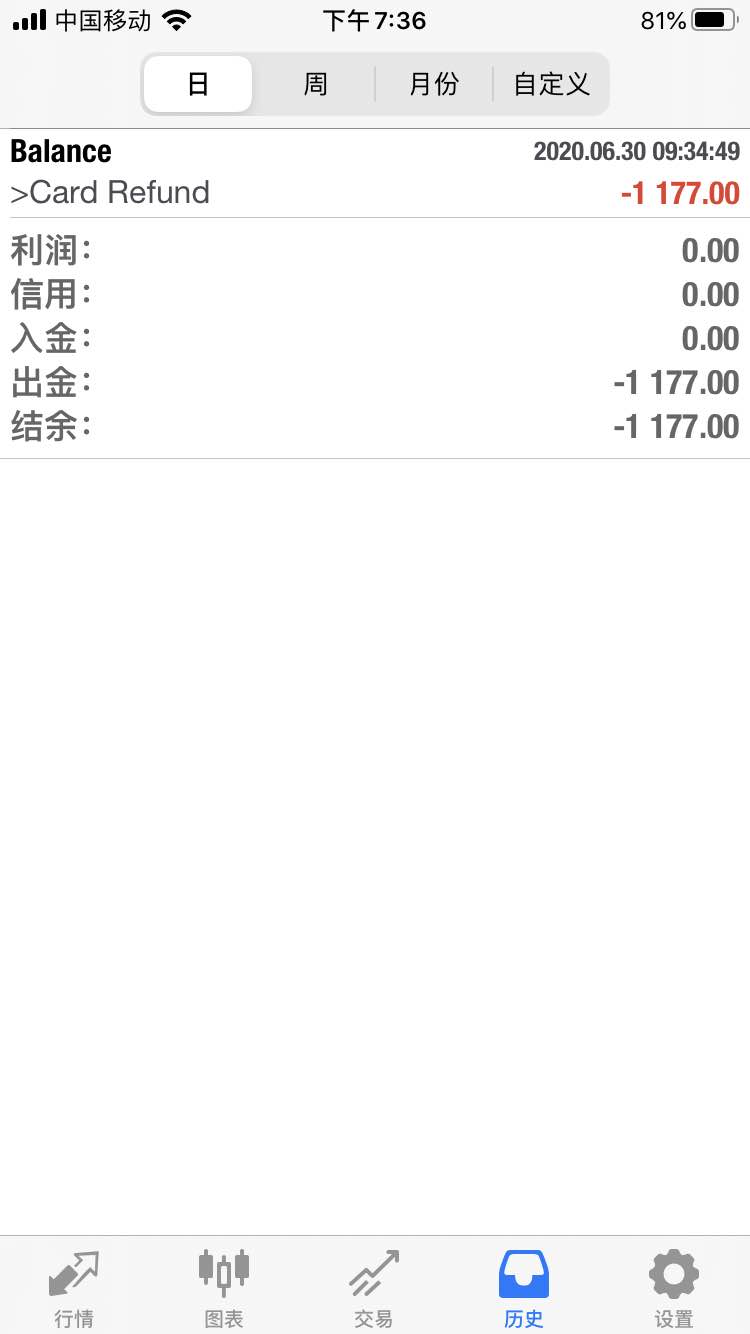Open the 历史 history tab
750x1334 pixels.
pos(524,1287)
